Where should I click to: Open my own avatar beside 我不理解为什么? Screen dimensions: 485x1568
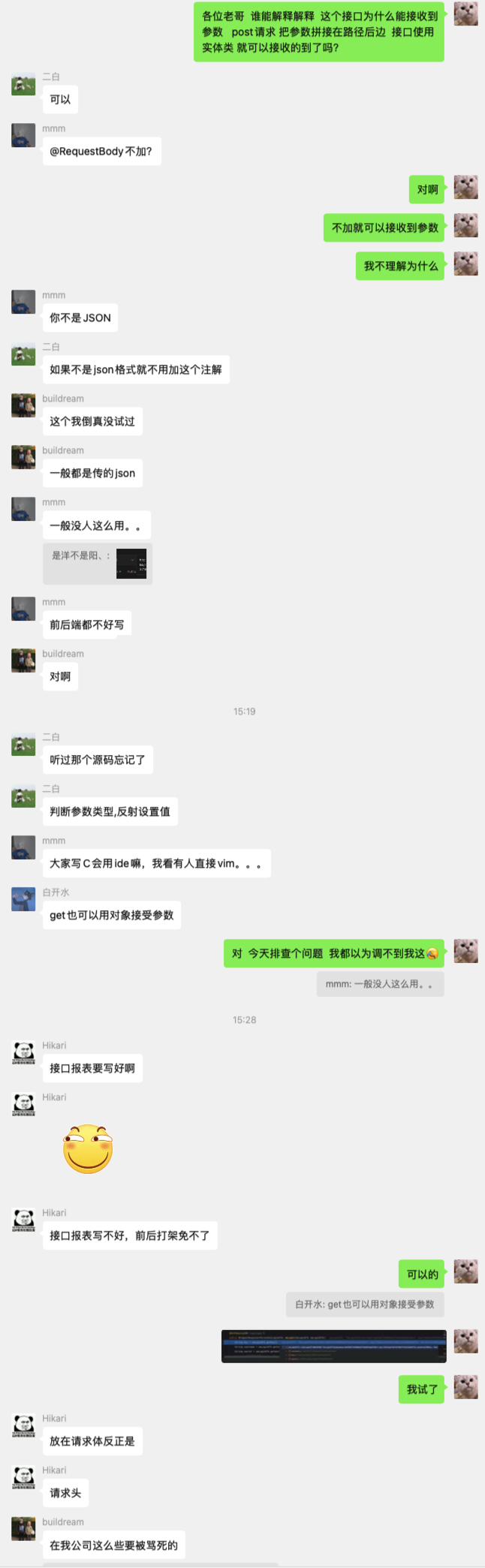coord(465,263)
